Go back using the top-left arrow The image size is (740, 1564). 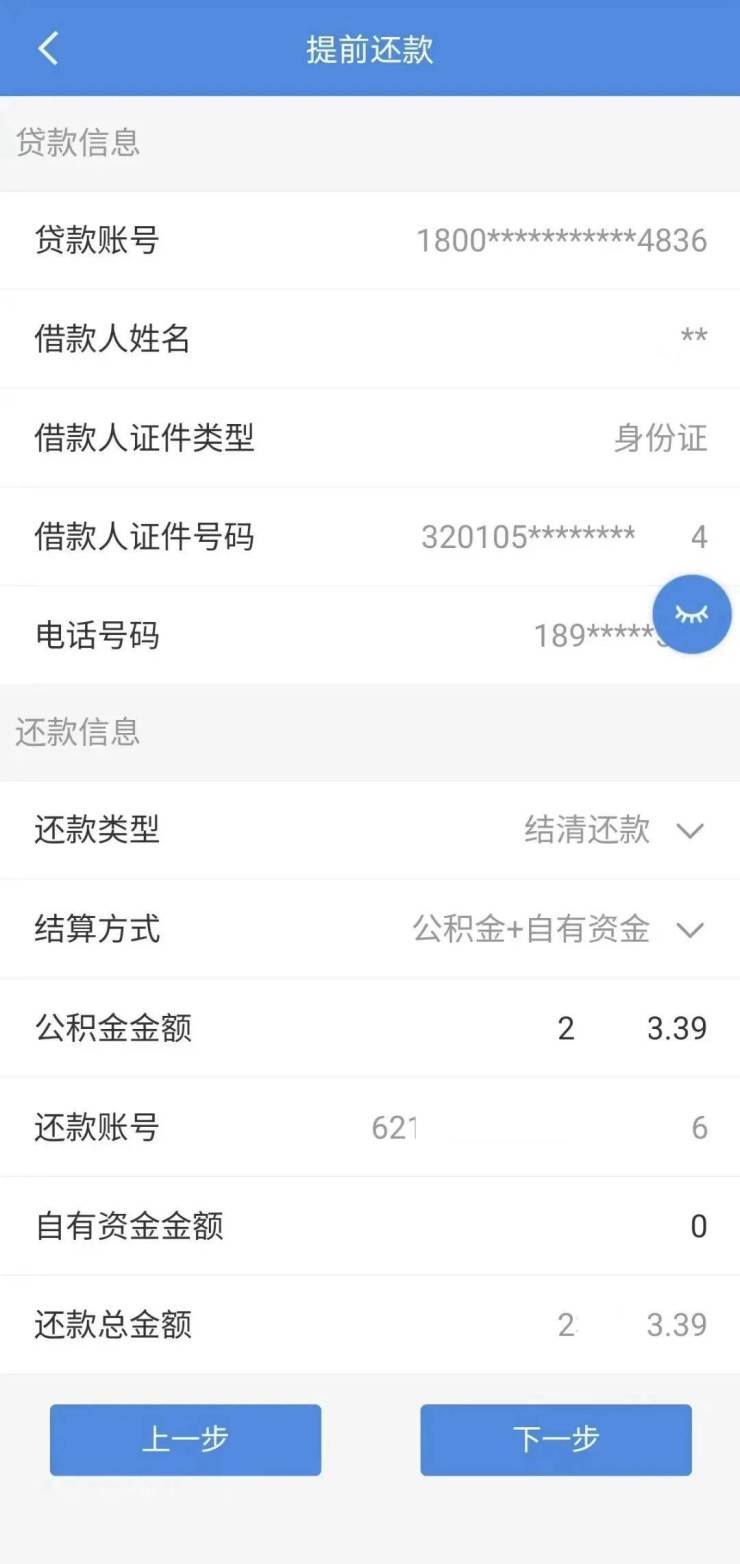point(48,48)
